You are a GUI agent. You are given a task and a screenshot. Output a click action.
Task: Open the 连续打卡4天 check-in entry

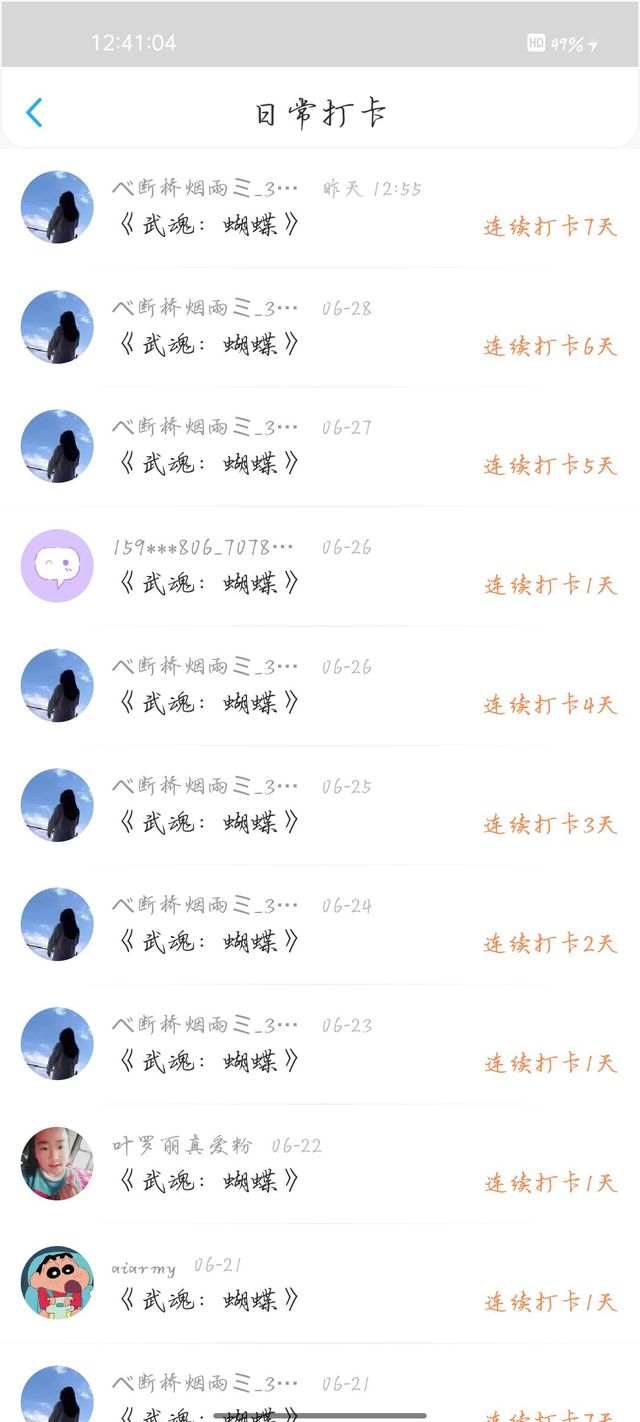pos(320,687)
